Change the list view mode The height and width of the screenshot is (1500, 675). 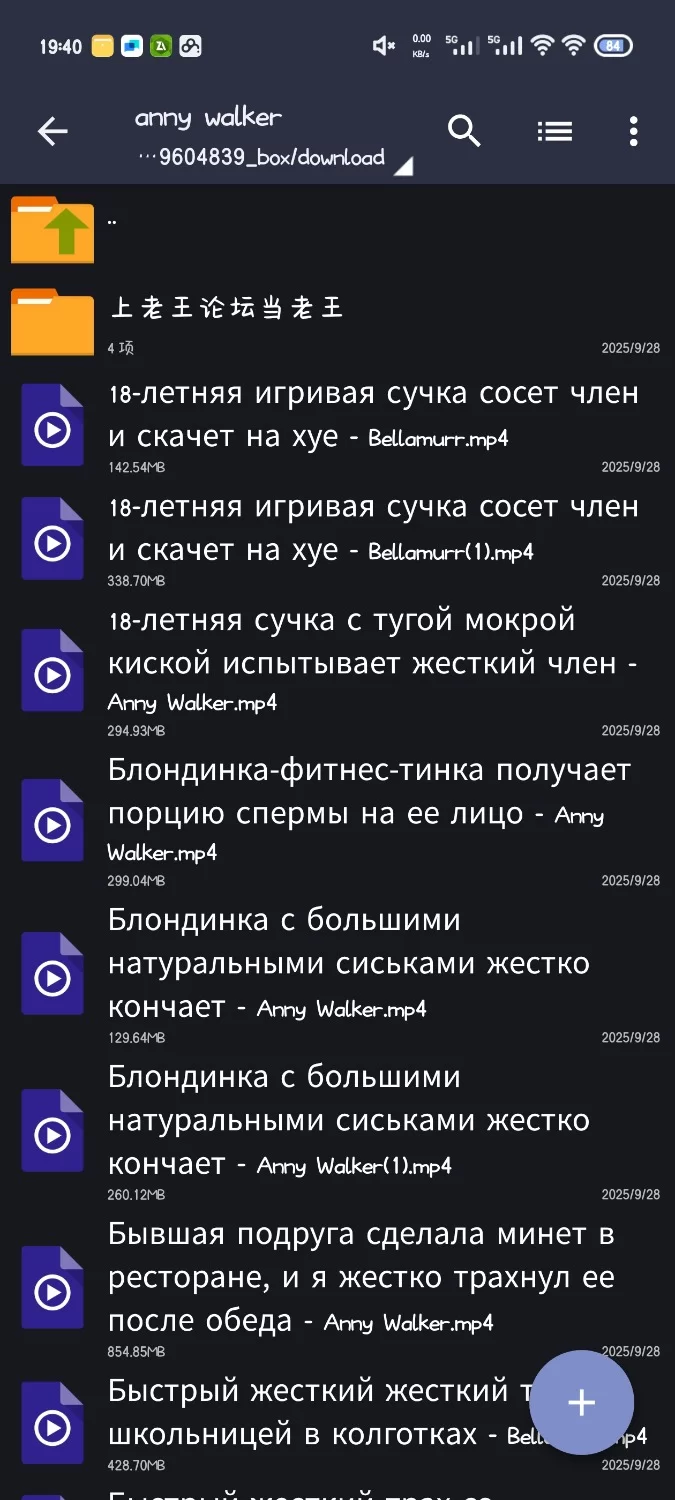tap(554, 131)
